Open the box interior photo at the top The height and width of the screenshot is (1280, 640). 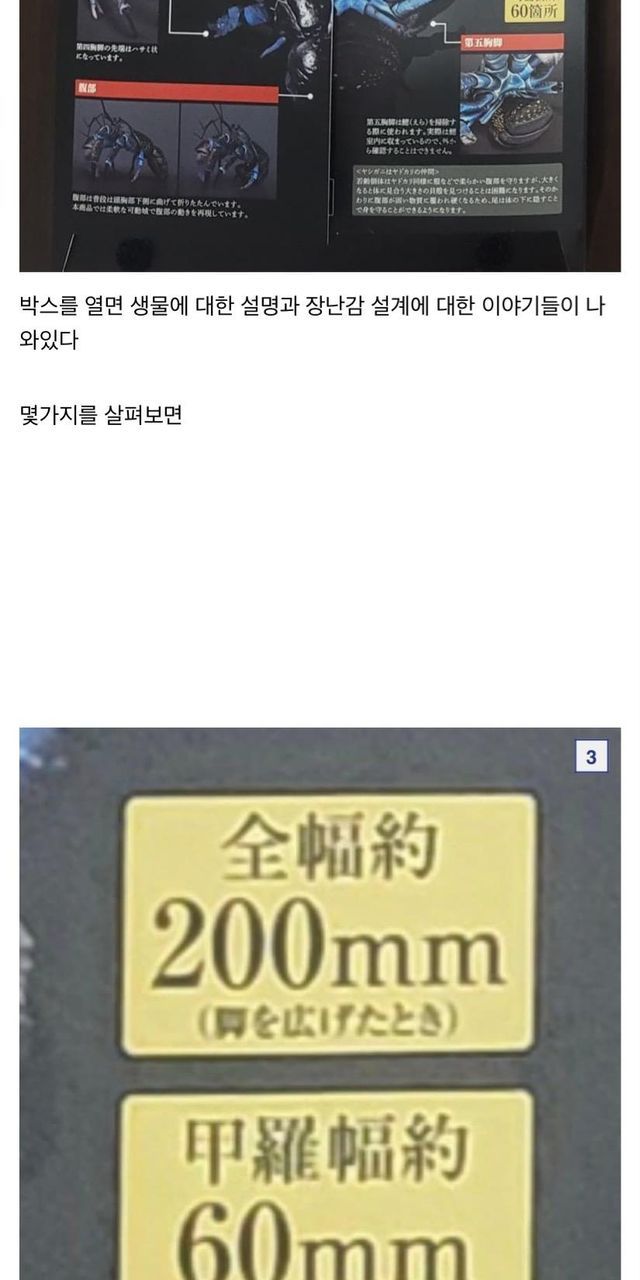coord(320,135)
